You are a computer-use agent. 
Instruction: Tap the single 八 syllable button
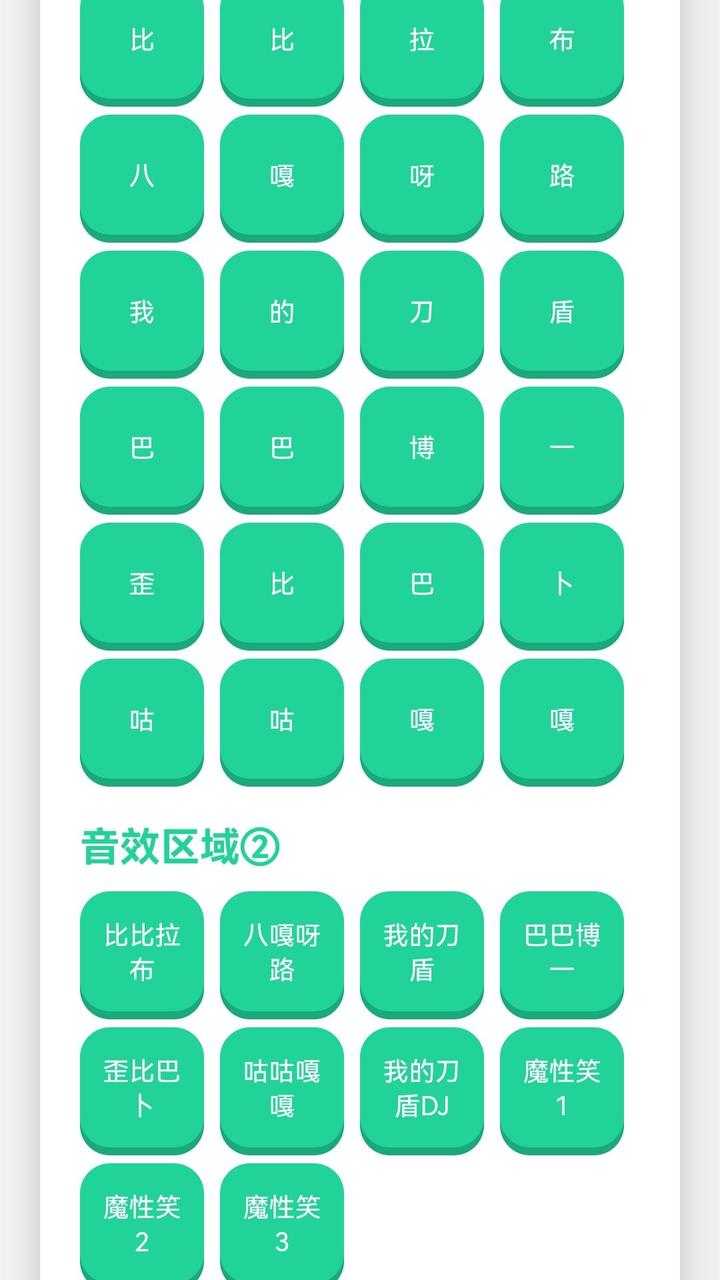[142, 176]
